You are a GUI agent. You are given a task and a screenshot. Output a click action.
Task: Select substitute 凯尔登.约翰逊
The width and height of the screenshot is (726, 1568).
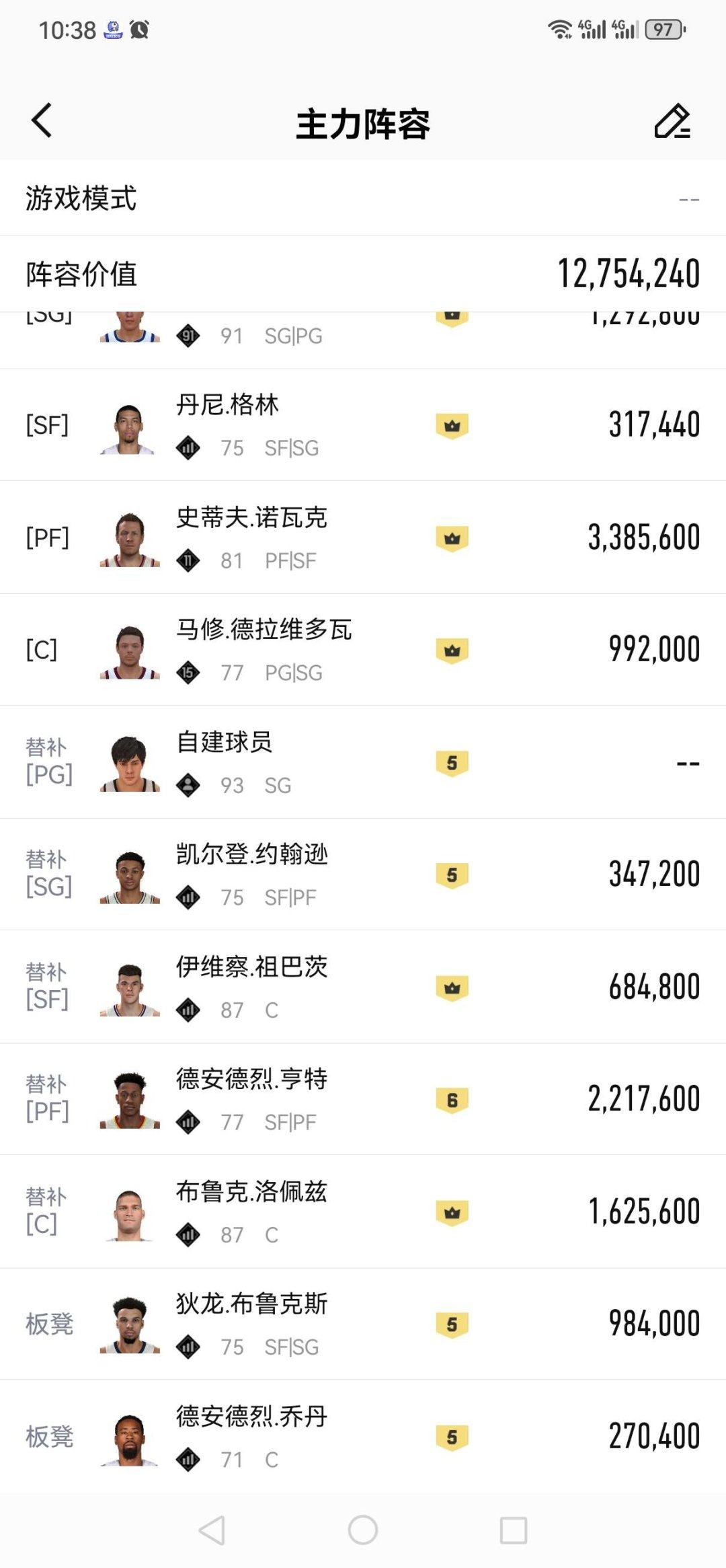click(363, 874)
